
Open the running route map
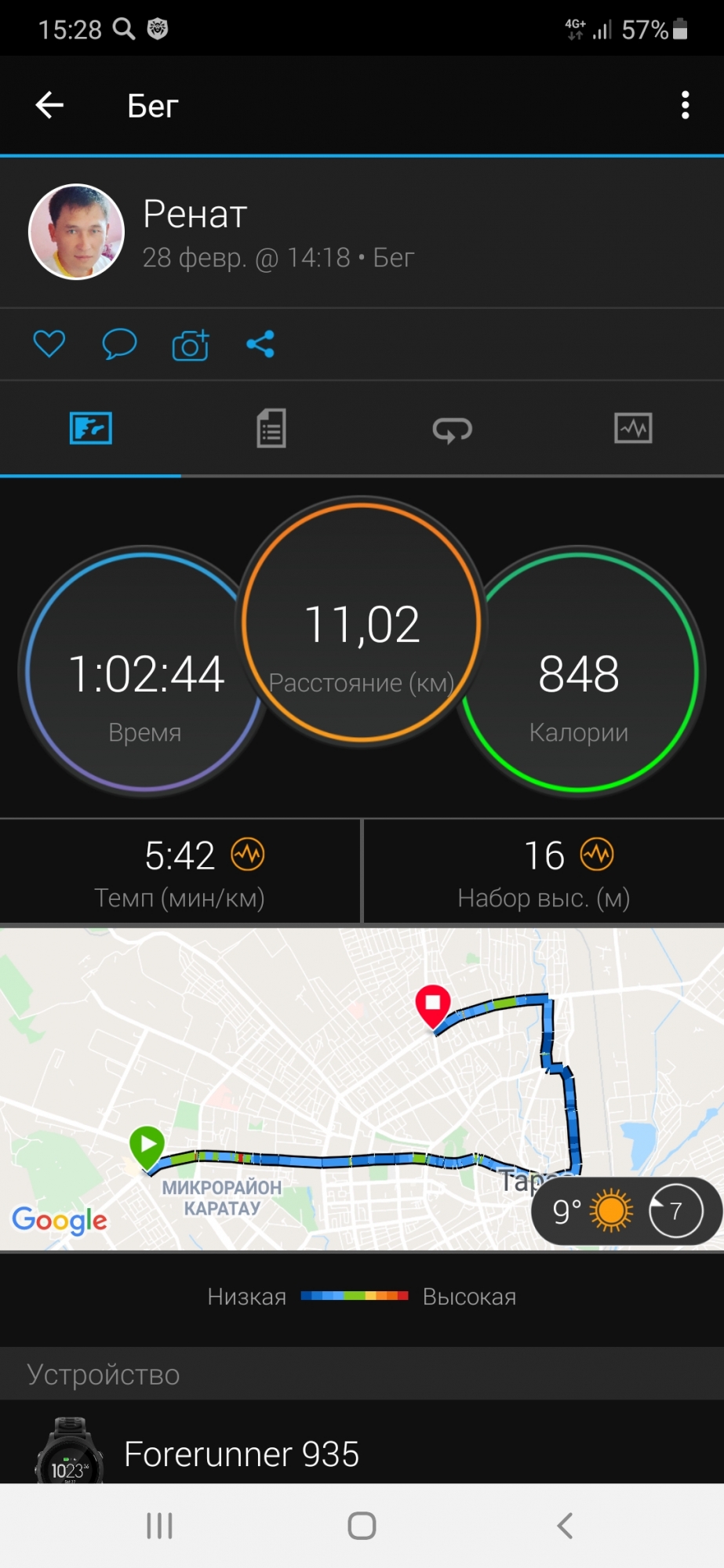tap(314, 1082)
